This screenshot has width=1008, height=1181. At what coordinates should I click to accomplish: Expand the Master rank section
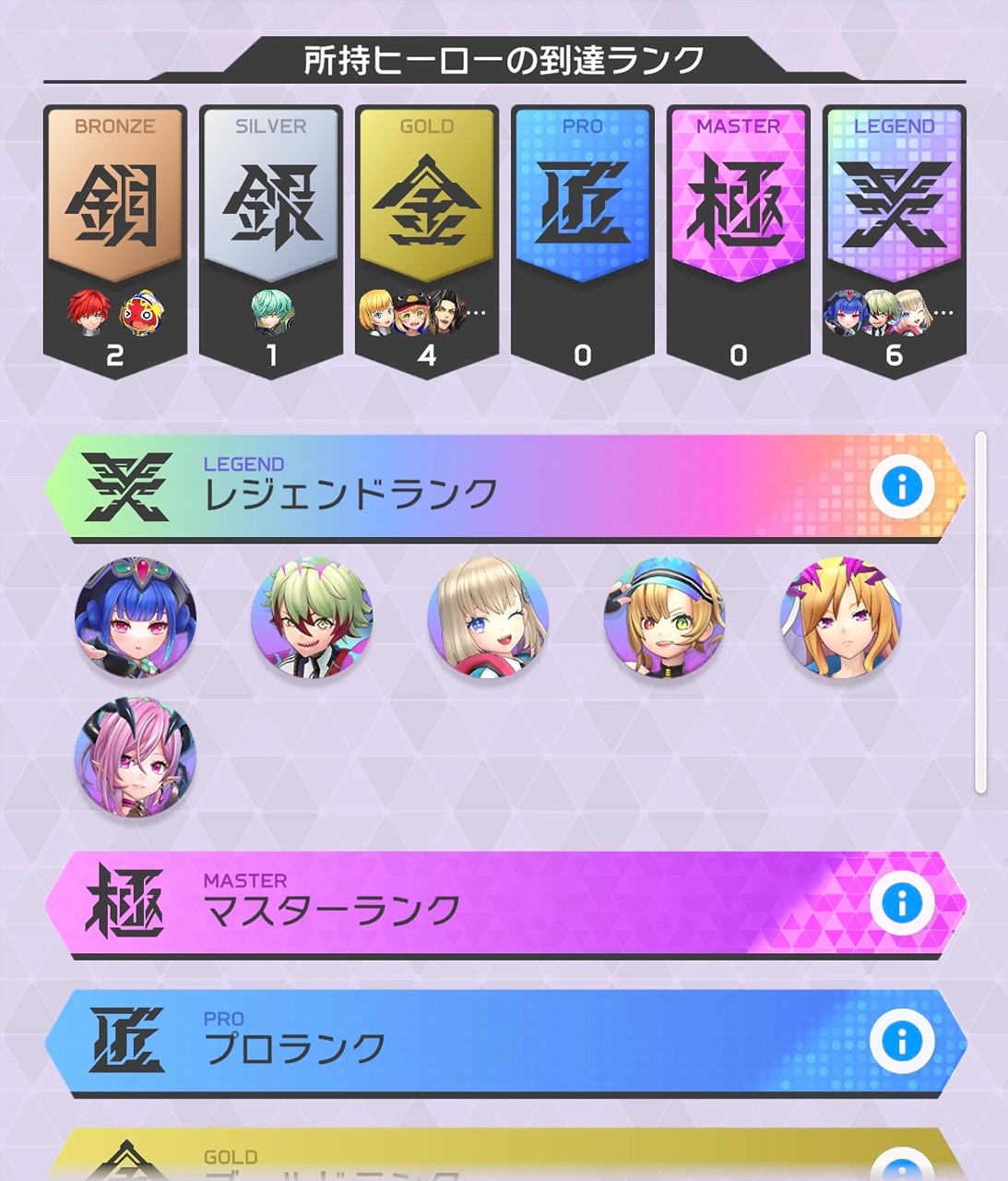click(x=461, y=903)
